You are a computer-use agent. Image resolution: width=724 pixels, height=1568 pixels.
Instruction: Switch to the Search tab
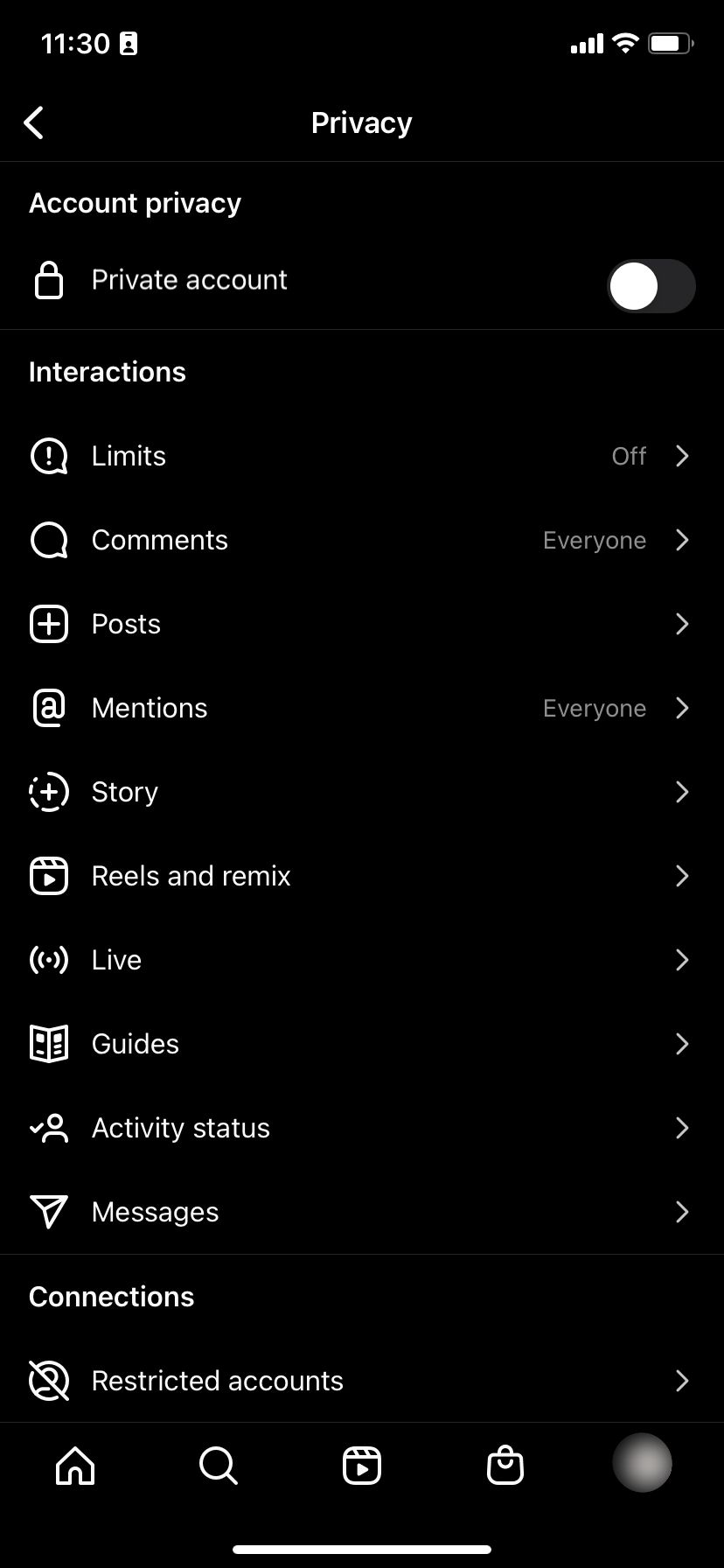tap(219, 1465)
